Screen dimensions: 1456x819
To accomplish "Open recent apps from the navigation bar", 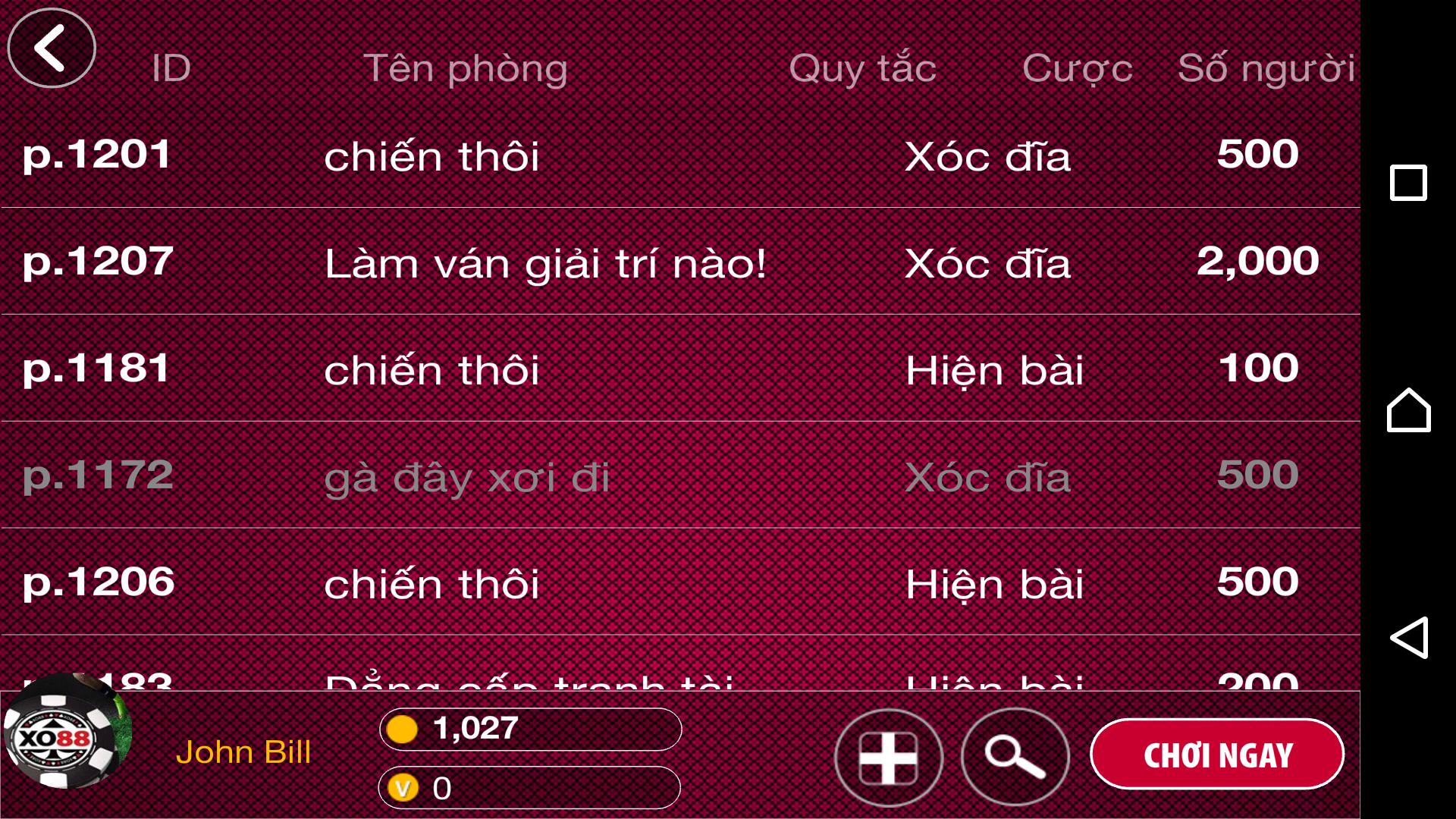I will pyautogui.click(x=1408, y=183).
